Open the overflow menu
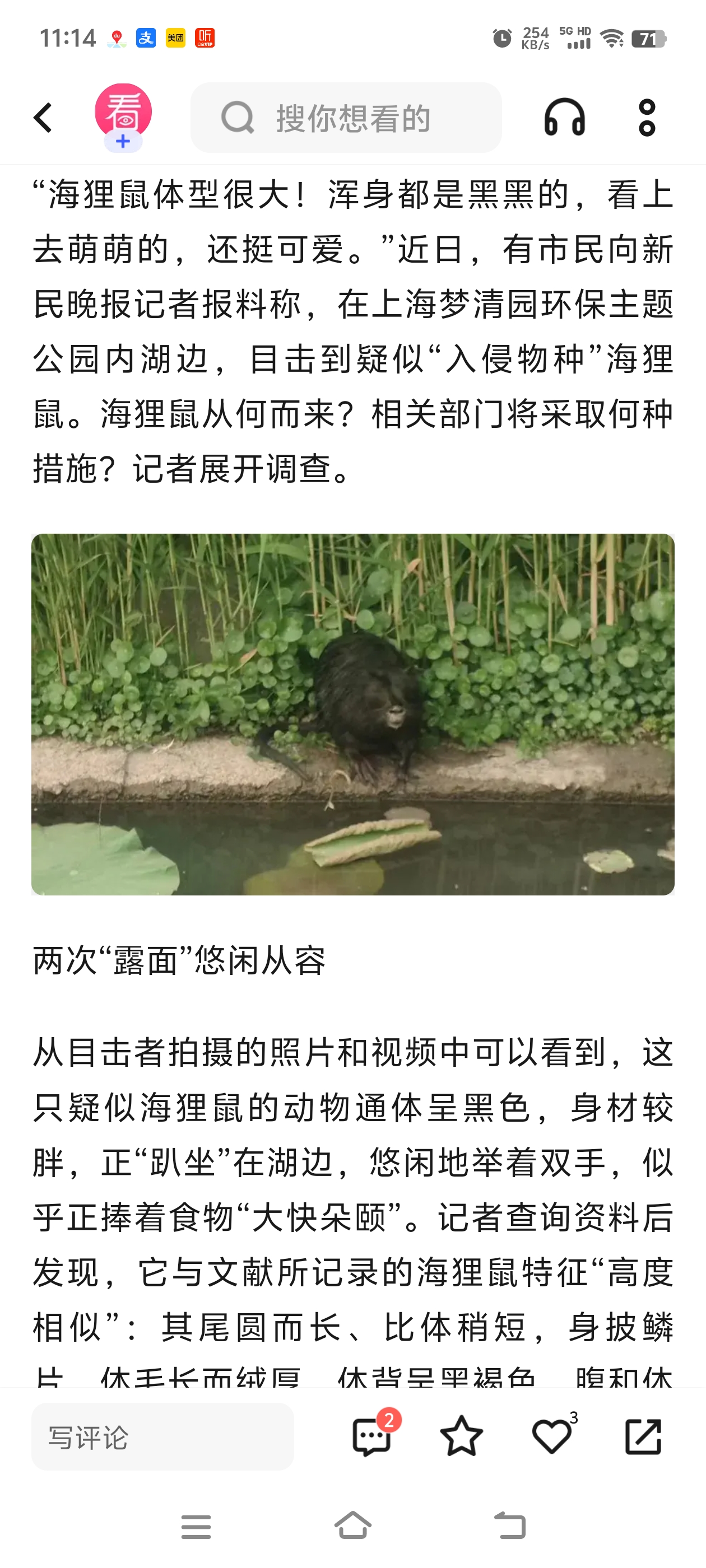 click(x=647, y=118)
